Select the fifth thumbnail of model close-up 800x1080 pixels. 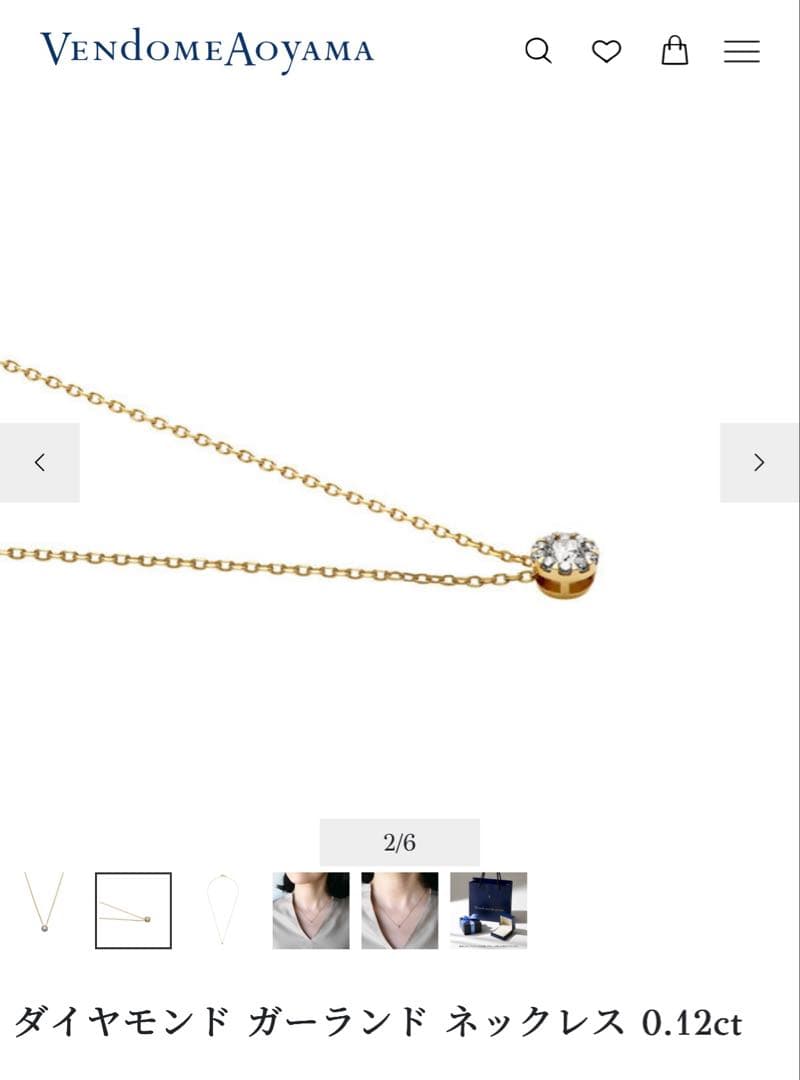(400, 910)
